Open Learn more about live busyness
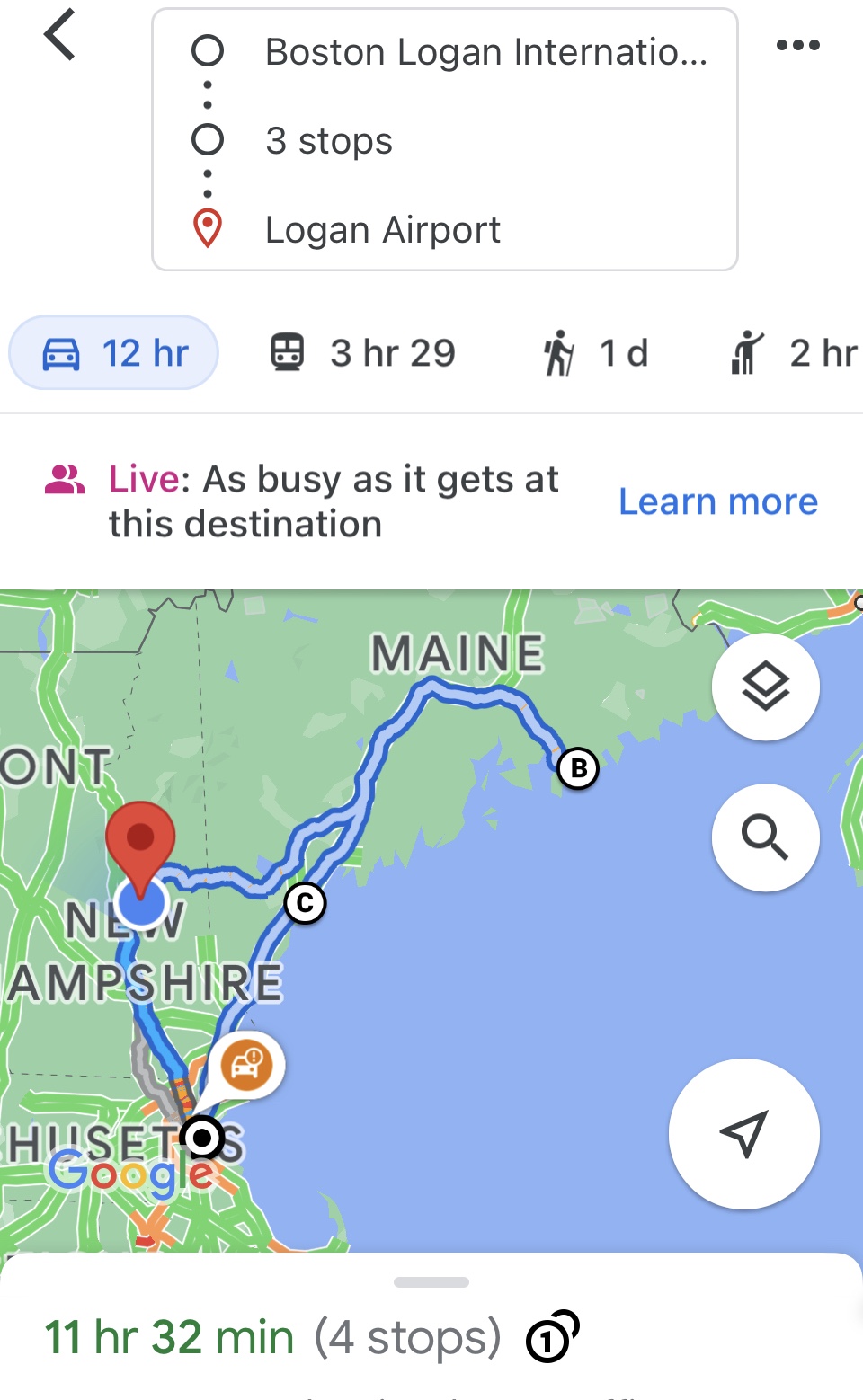This screenshot has width=863, height=1400. [717, 501]
